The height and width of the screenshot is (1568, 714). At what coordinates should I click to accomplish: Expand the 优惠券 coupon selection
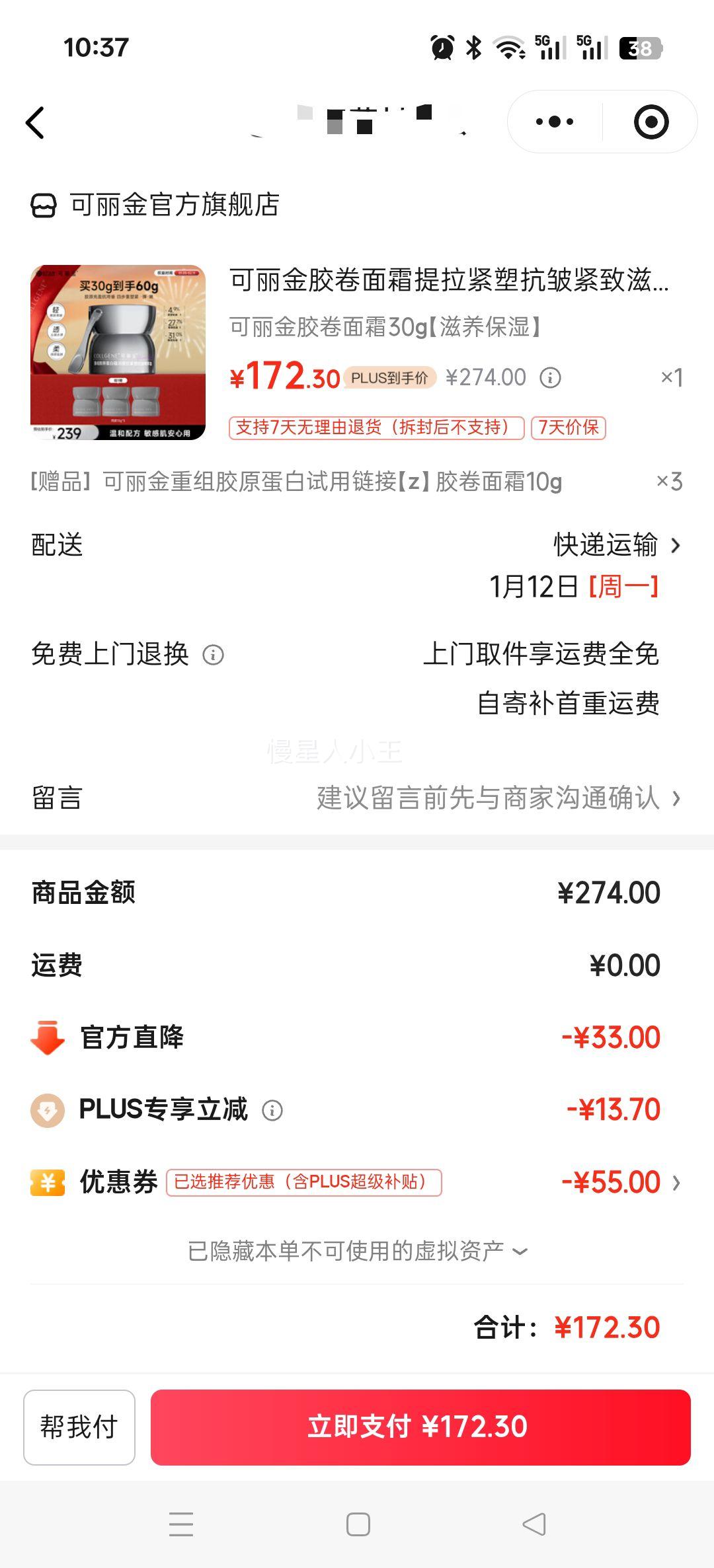click(x=676, y=1181)
